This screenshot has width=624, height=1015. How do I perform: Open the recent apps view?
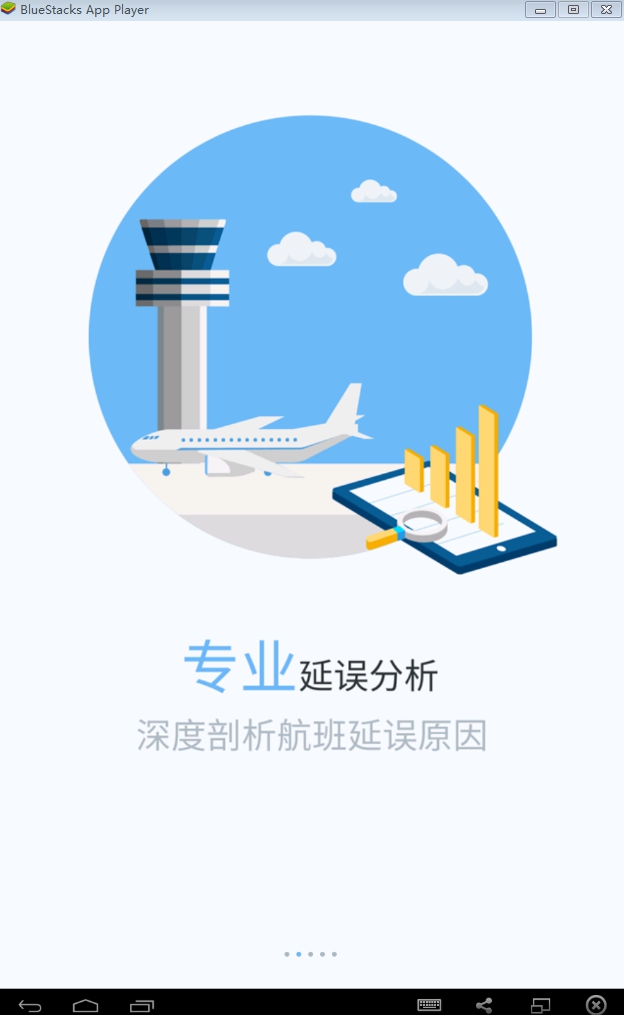click(x=142, y=1005)
